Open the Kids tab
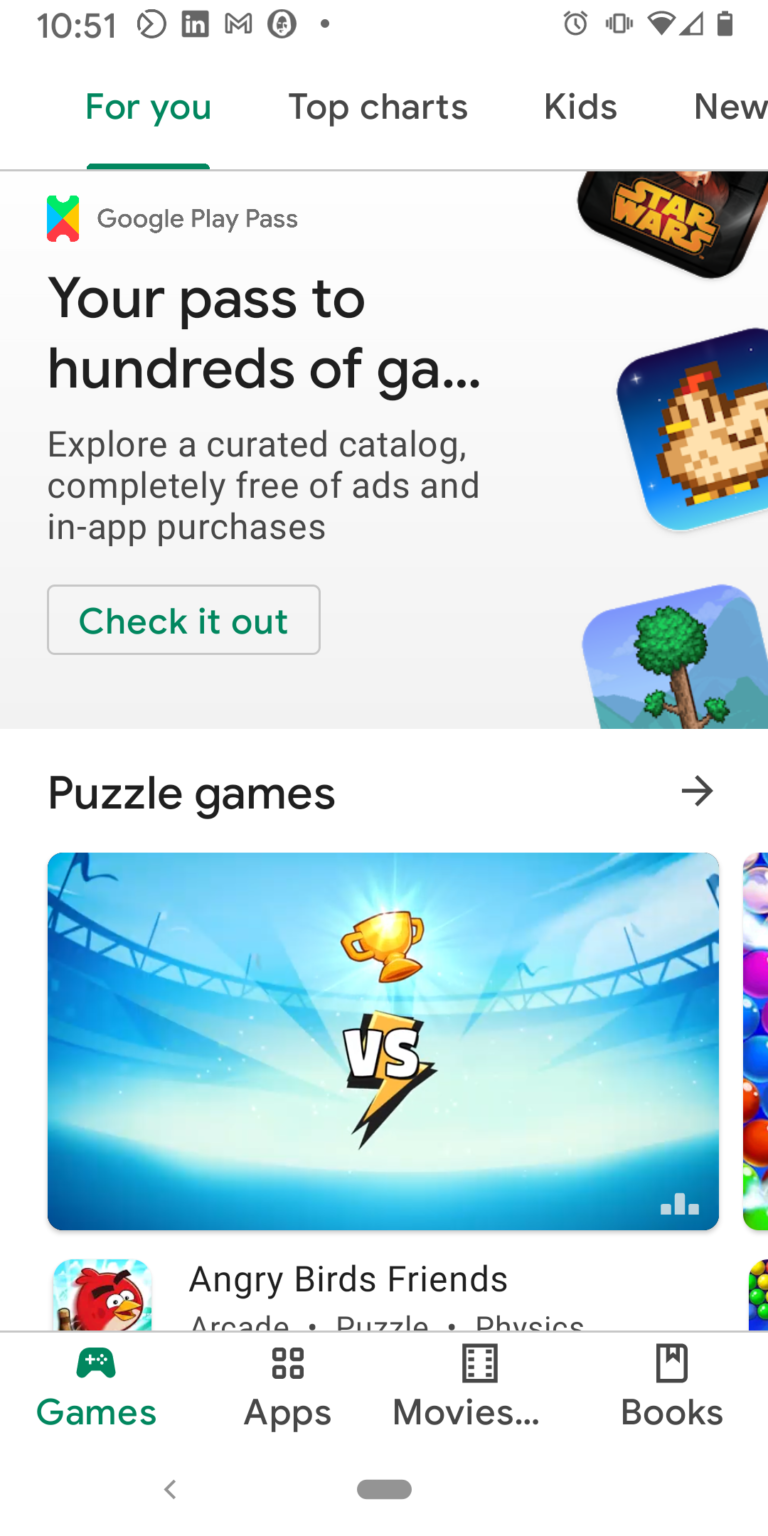This screenshot has width=768, height=1536. [580, 107]
